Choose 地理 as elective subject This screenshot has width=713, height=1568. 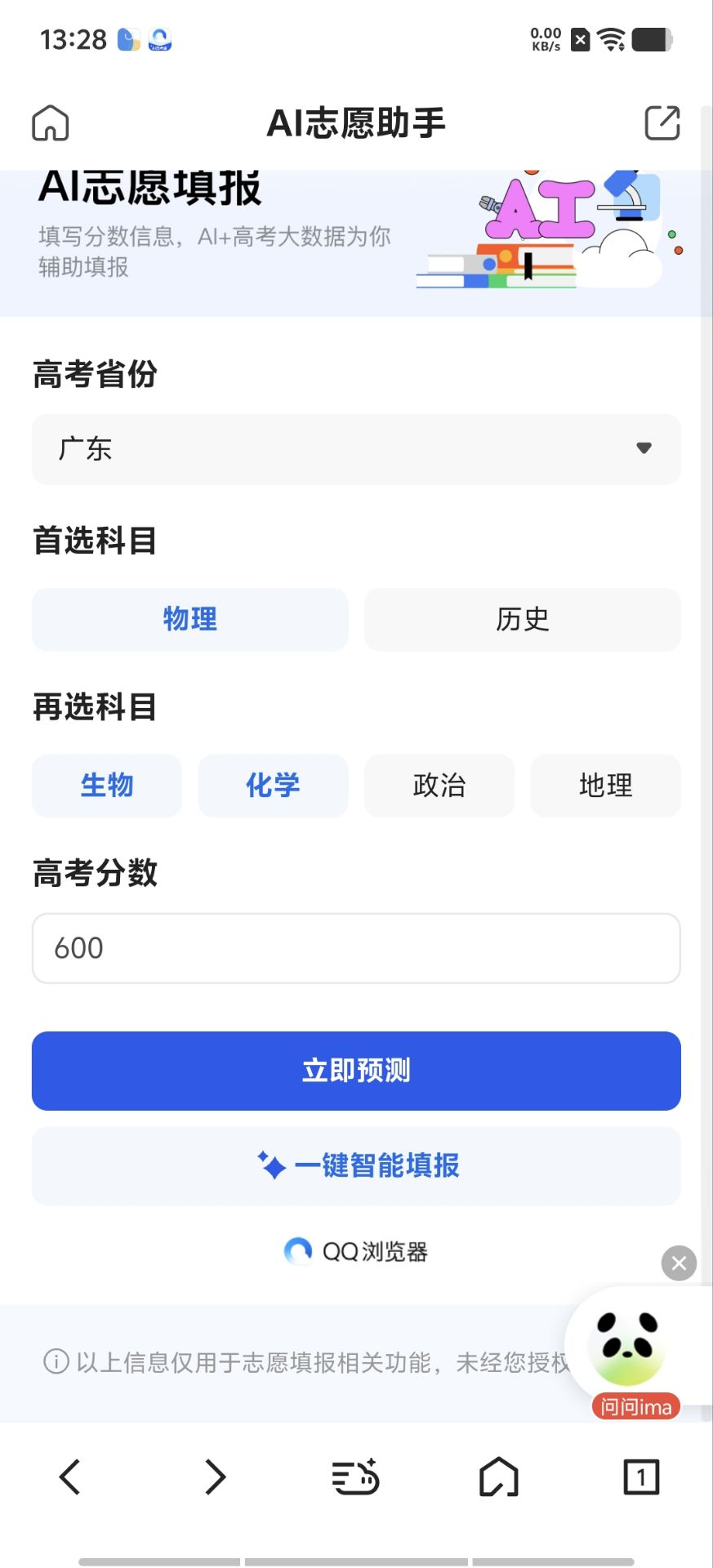605,786
